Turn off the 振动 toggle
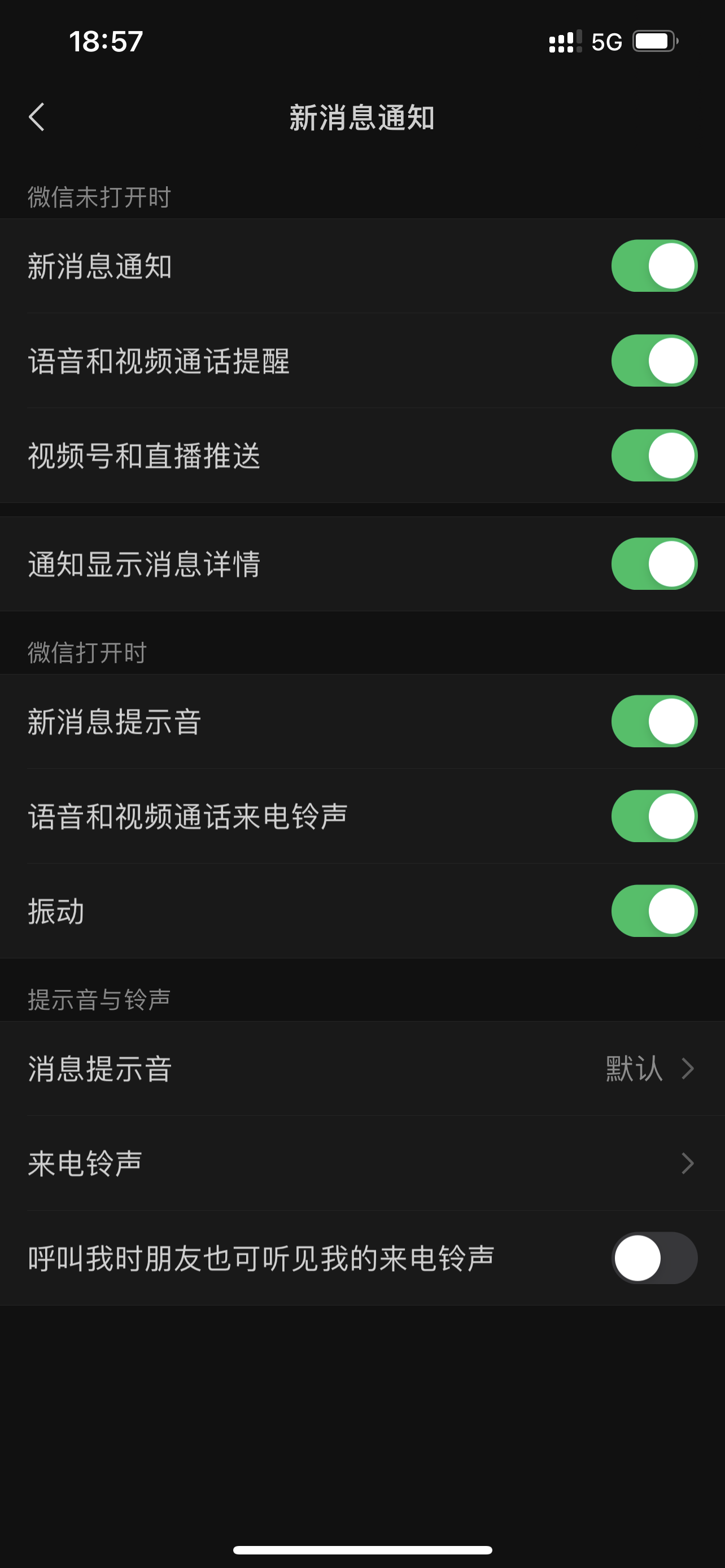This screenshot has width=725, height=1568. [x=654, y=910]
